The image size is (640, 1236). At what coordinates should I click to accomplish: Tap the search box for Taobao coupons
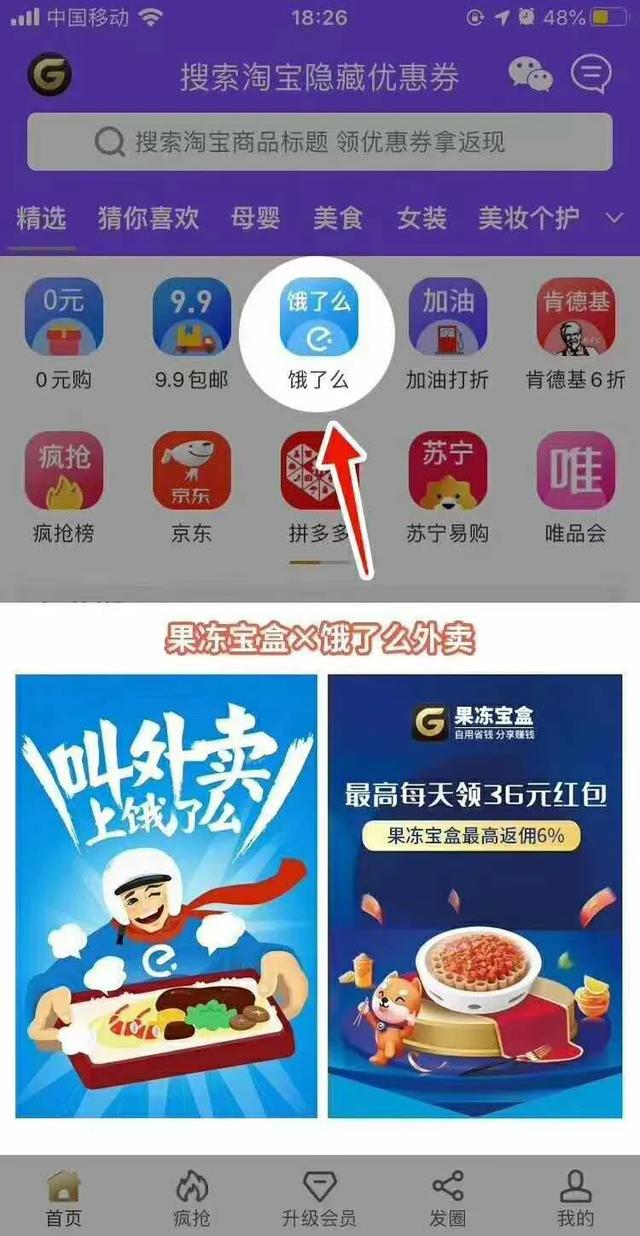[x=320, y=142]
